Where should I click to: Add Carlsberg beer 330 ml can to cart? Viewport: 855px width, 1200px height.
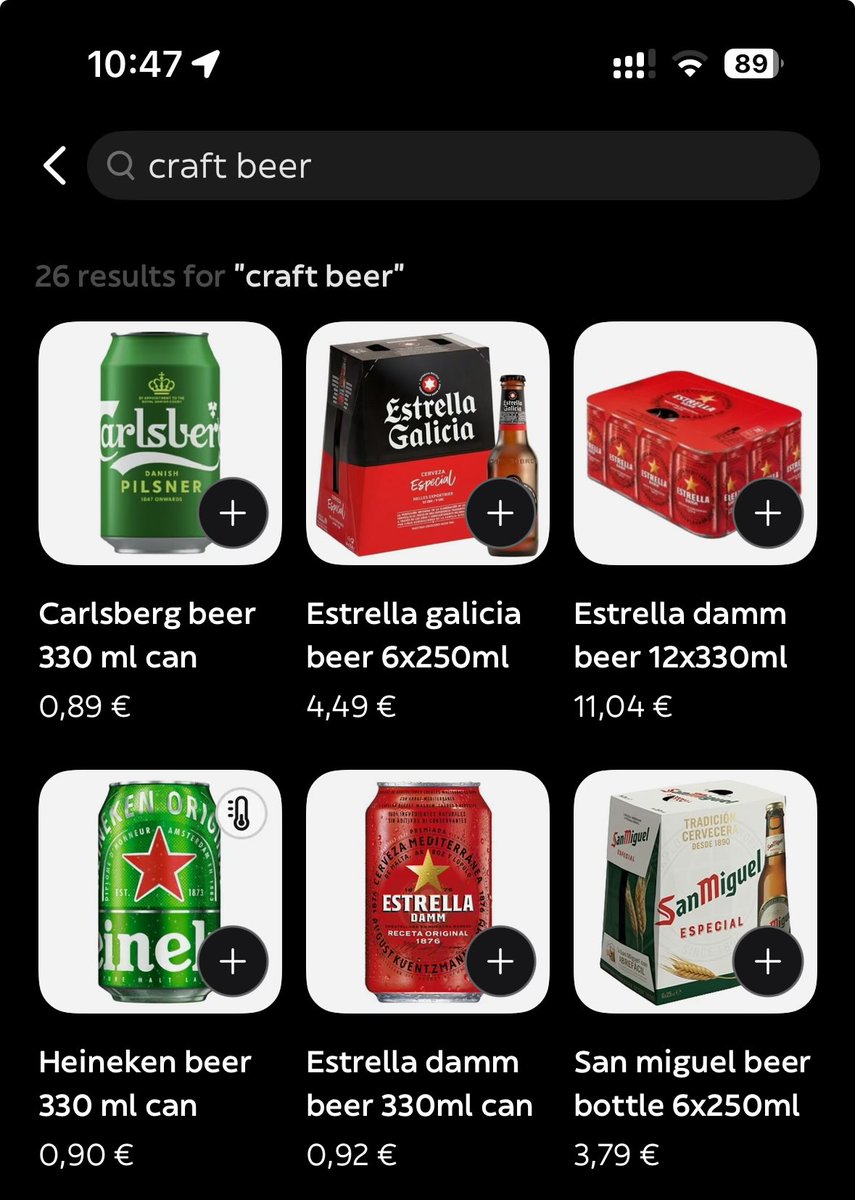point(233,513)
